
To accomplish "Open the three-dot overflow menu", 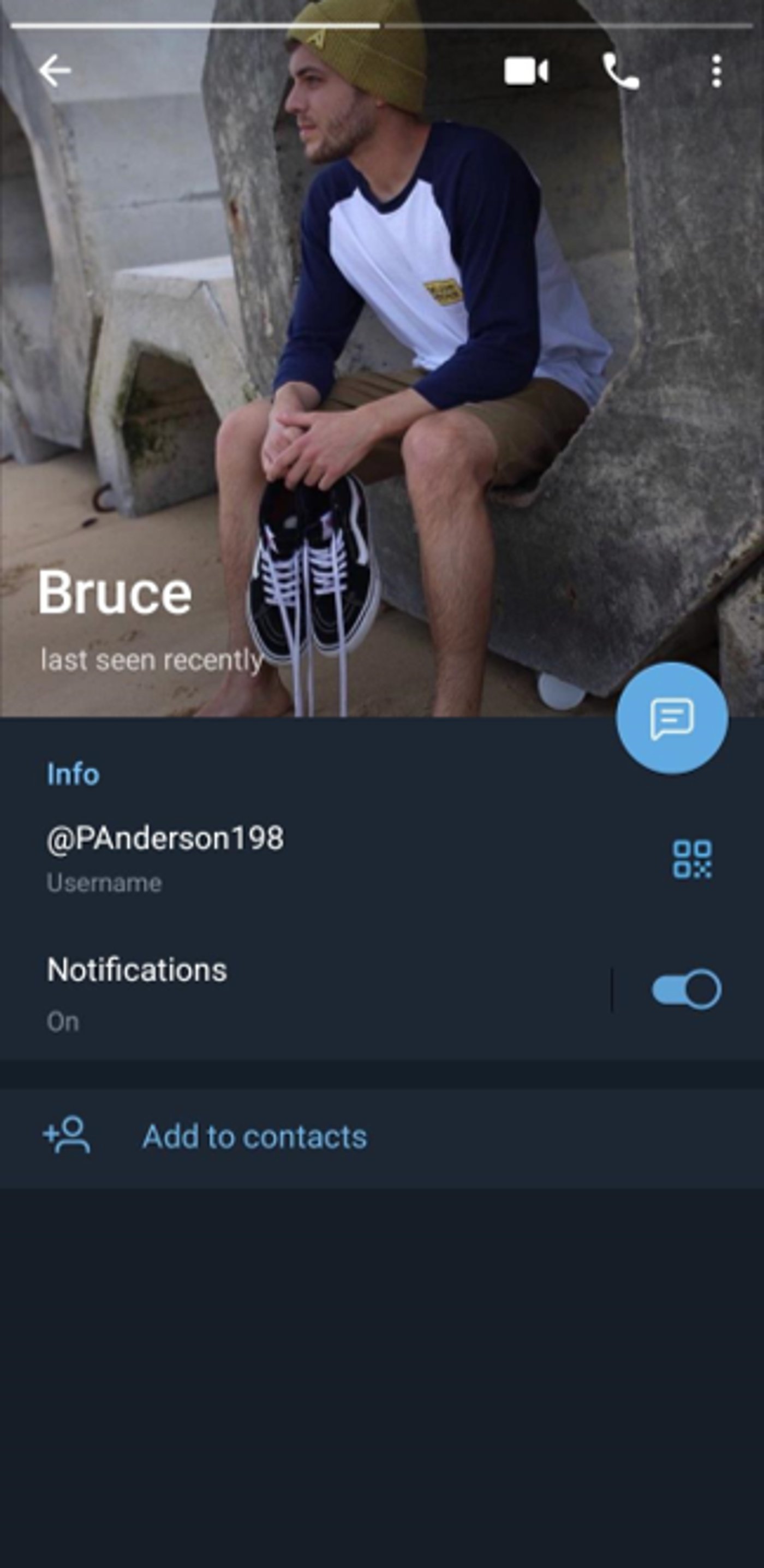I will pyautogui.click(x=717, y=71).
